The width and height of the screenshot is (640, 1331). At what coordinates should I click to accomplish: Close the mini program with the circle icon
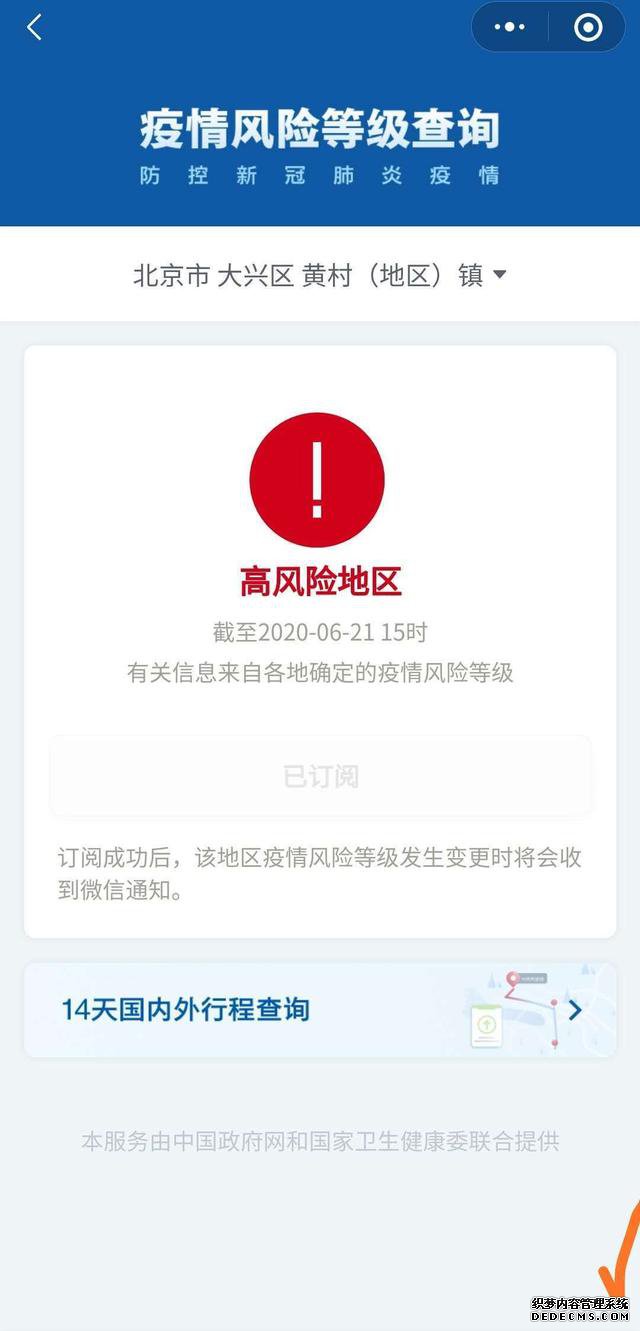(588, 28)
